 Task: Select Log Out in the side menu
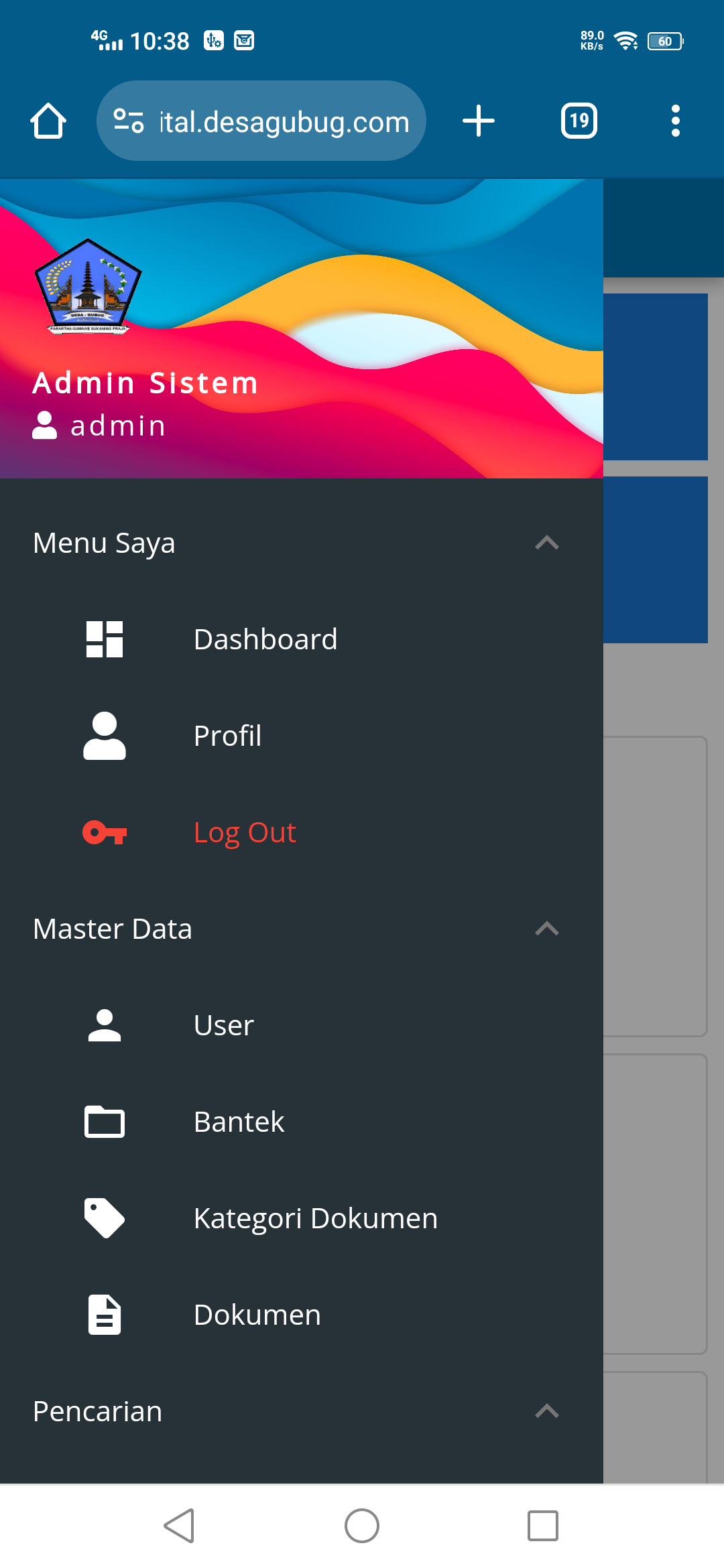click(x=245, y=832)
